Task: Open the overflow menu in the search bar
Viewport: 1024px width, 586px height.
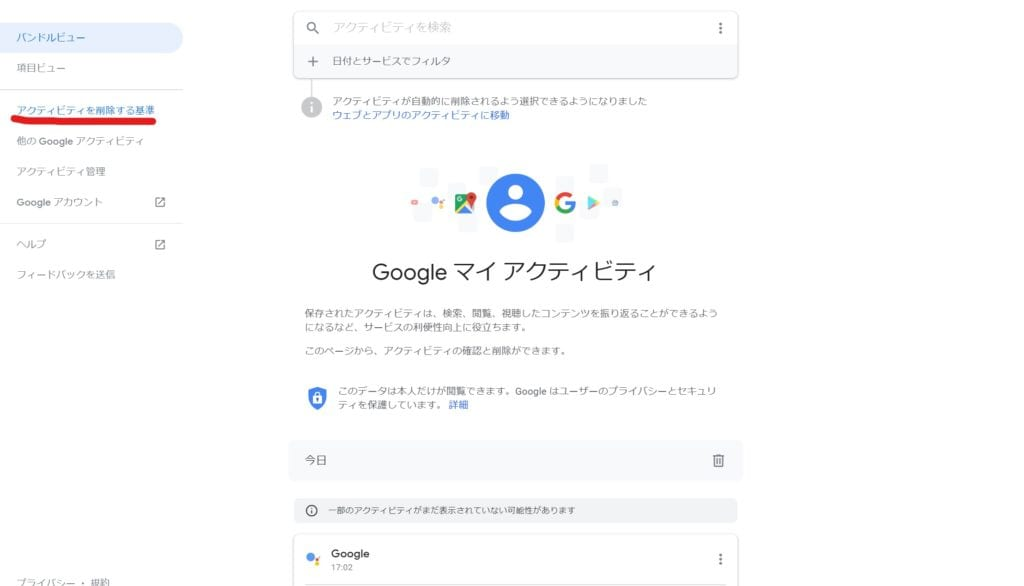Action: coord(720,28)
